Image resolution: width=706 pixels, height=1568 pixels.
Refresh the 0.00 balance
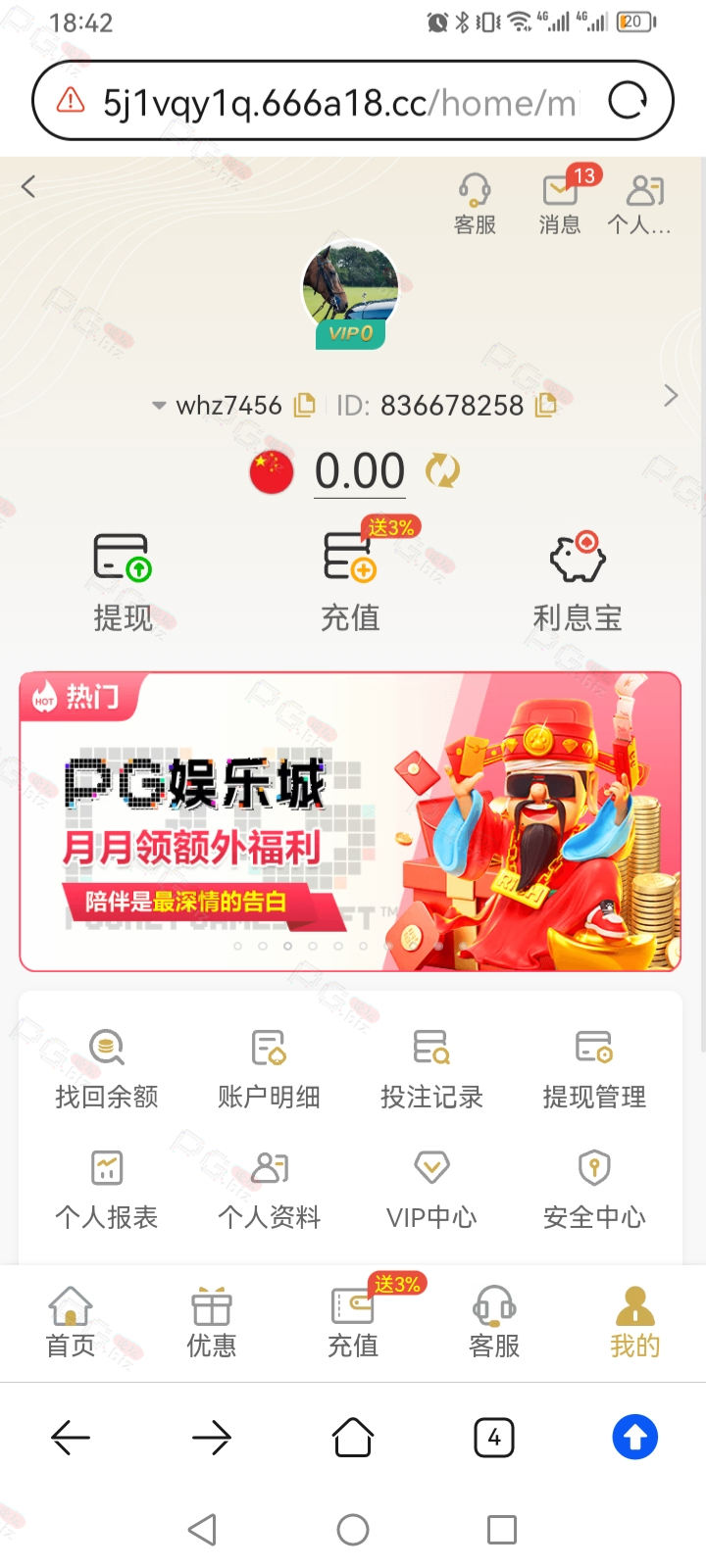[x=442, y=471]
